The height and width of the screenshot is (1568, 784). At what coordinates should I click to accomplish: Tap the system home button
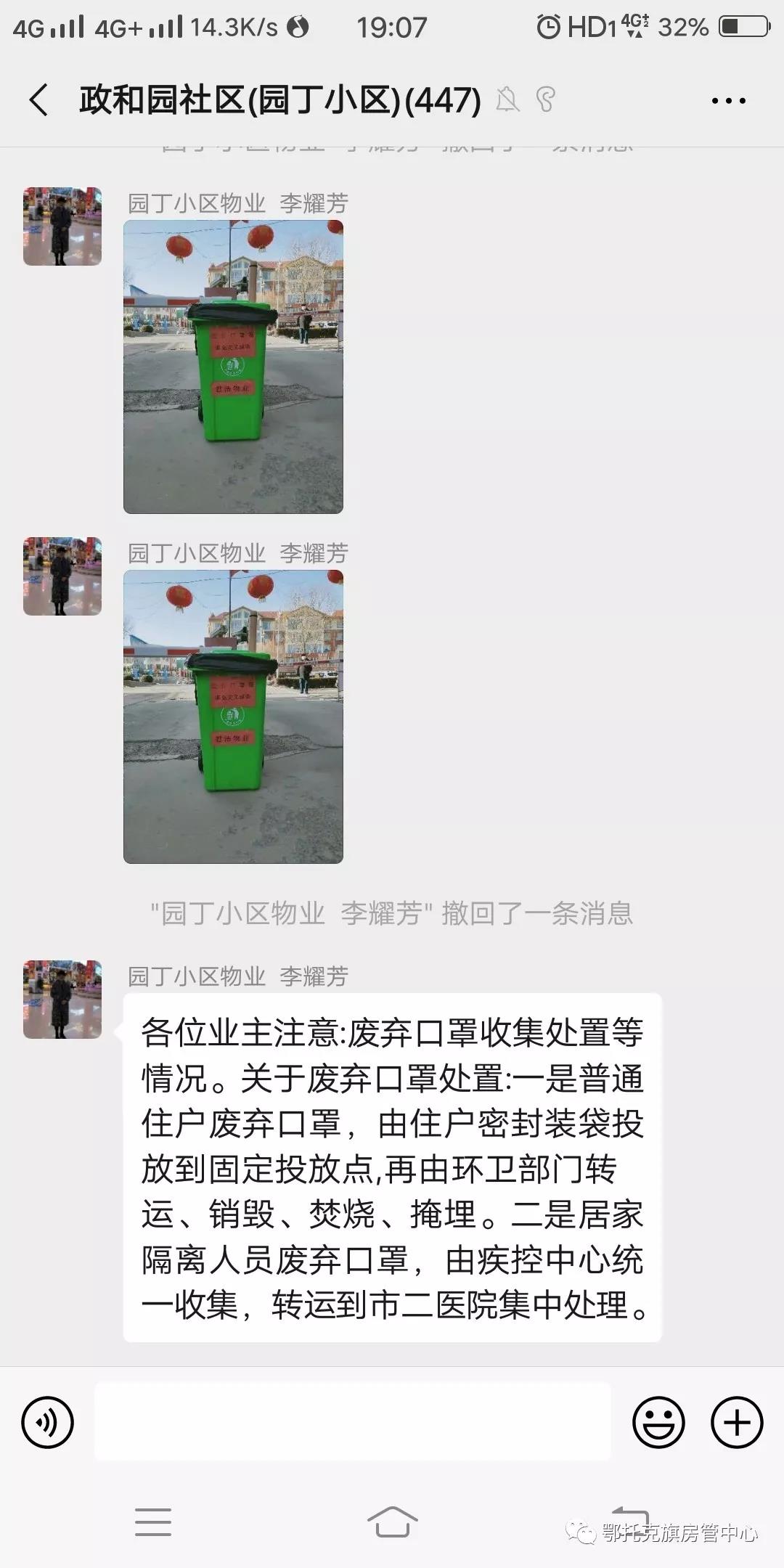(392, 1521)
